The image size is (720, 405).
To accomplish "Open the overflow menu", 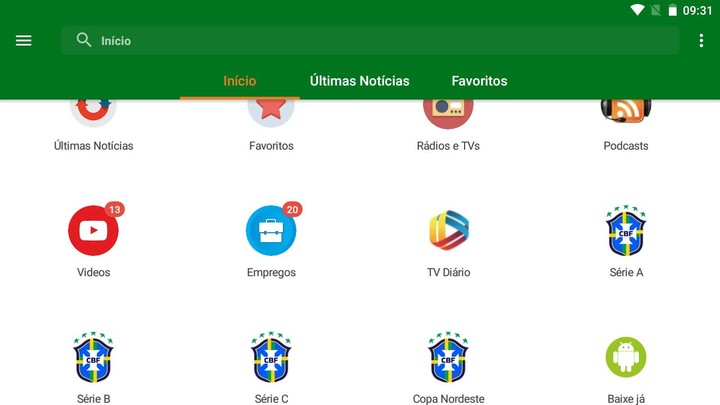I will [701, 40].
